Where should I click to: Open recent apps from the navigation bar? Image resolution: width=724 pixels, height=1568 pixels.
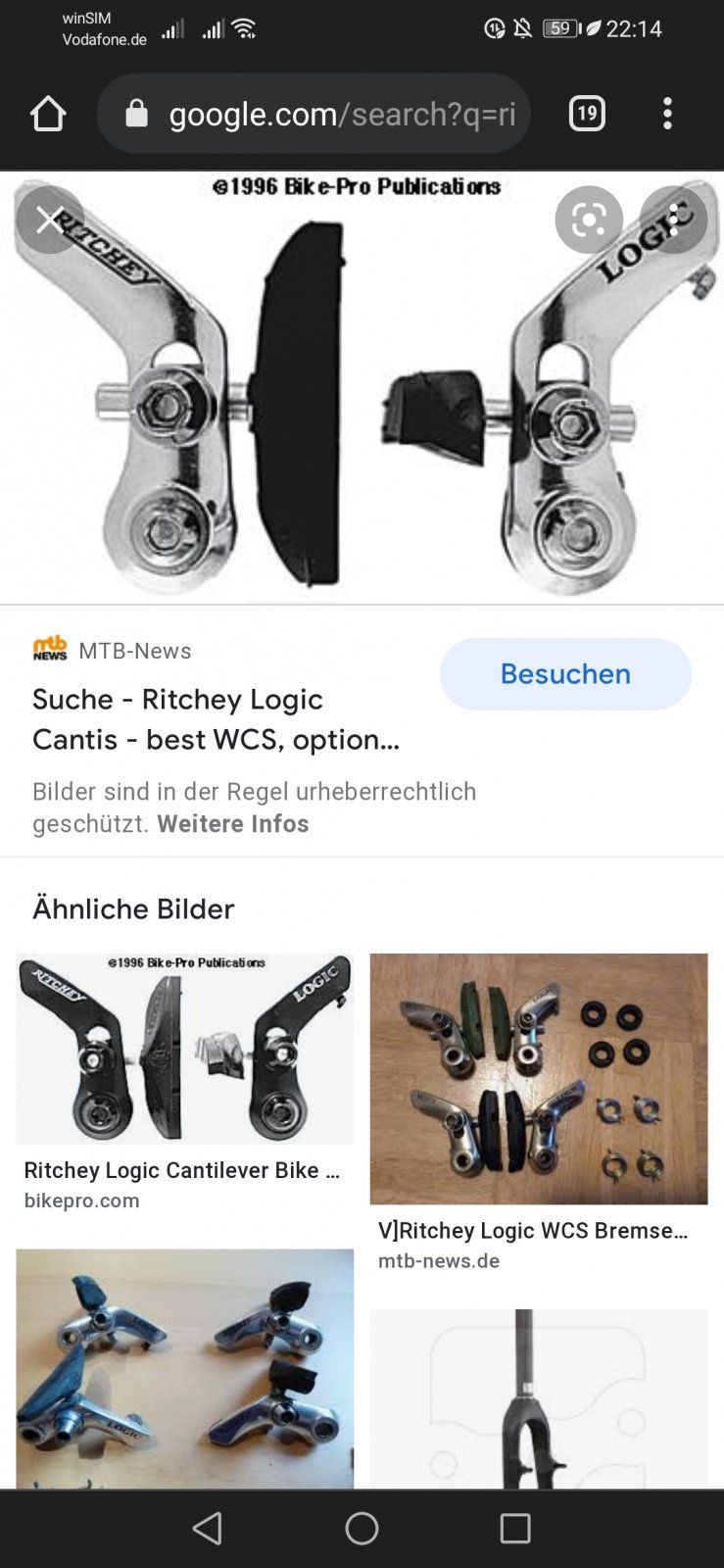coord(514,1528)
